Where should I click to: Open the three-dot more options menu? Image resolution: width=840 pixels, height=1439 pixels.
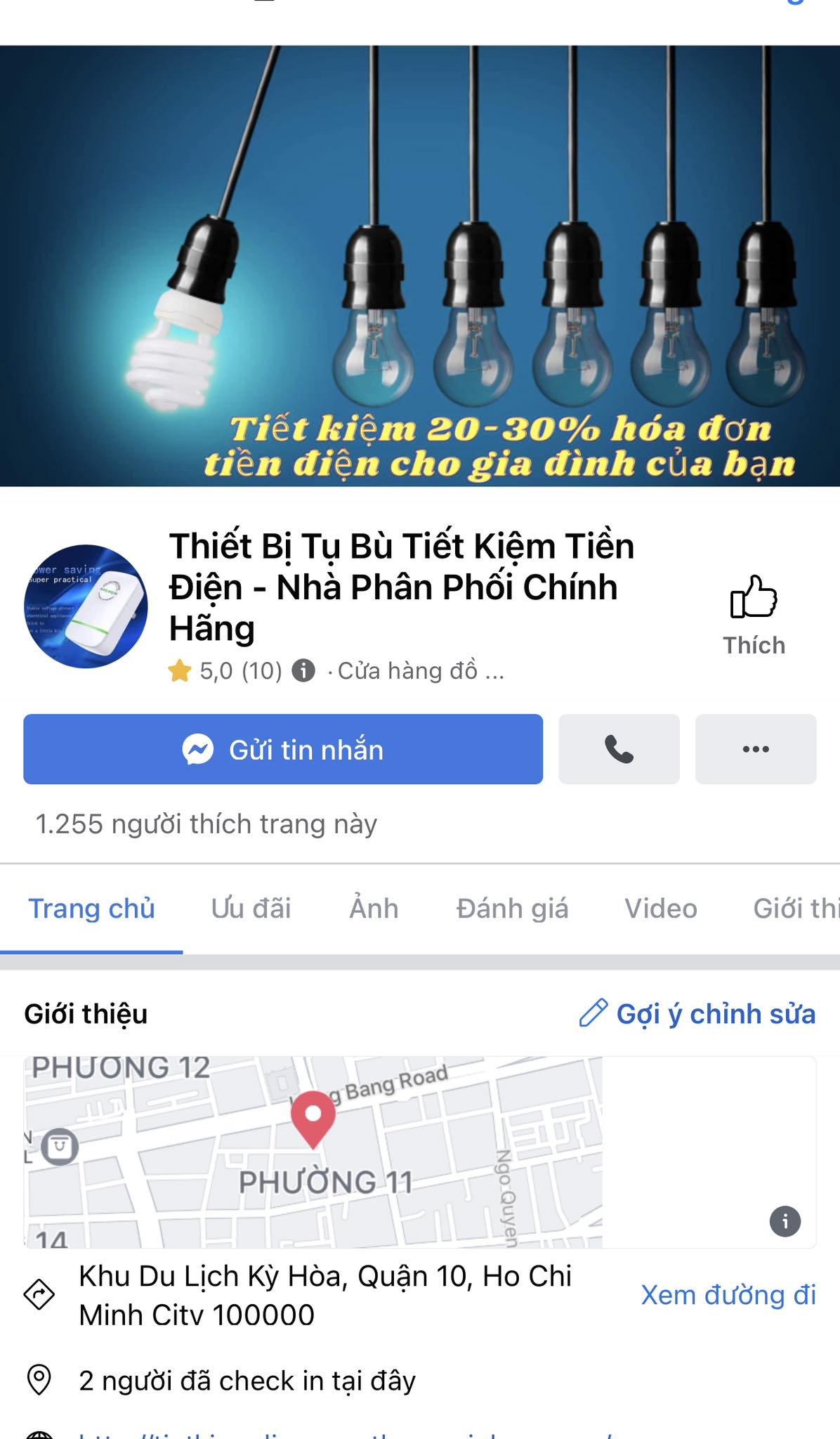coord(756,749)
